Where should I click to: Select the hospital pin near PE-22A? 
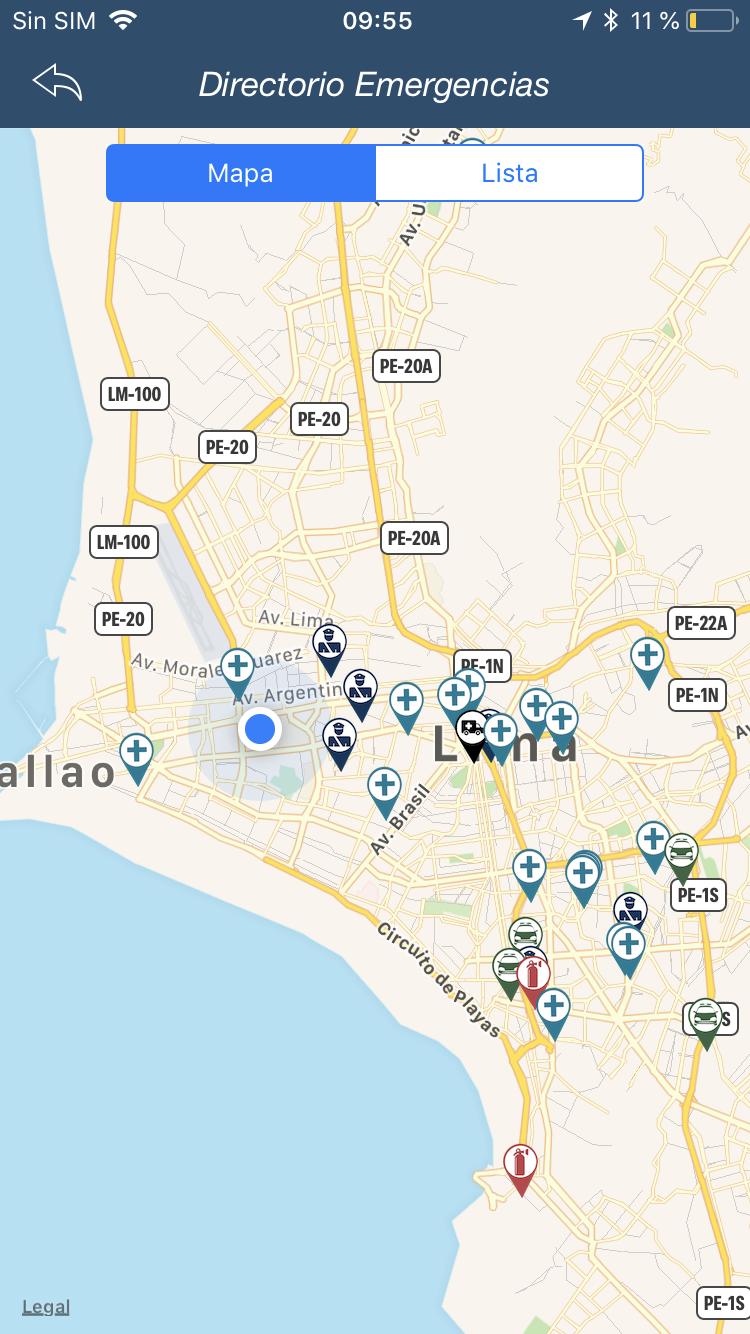pyautogui.click(x=648, y=658)
